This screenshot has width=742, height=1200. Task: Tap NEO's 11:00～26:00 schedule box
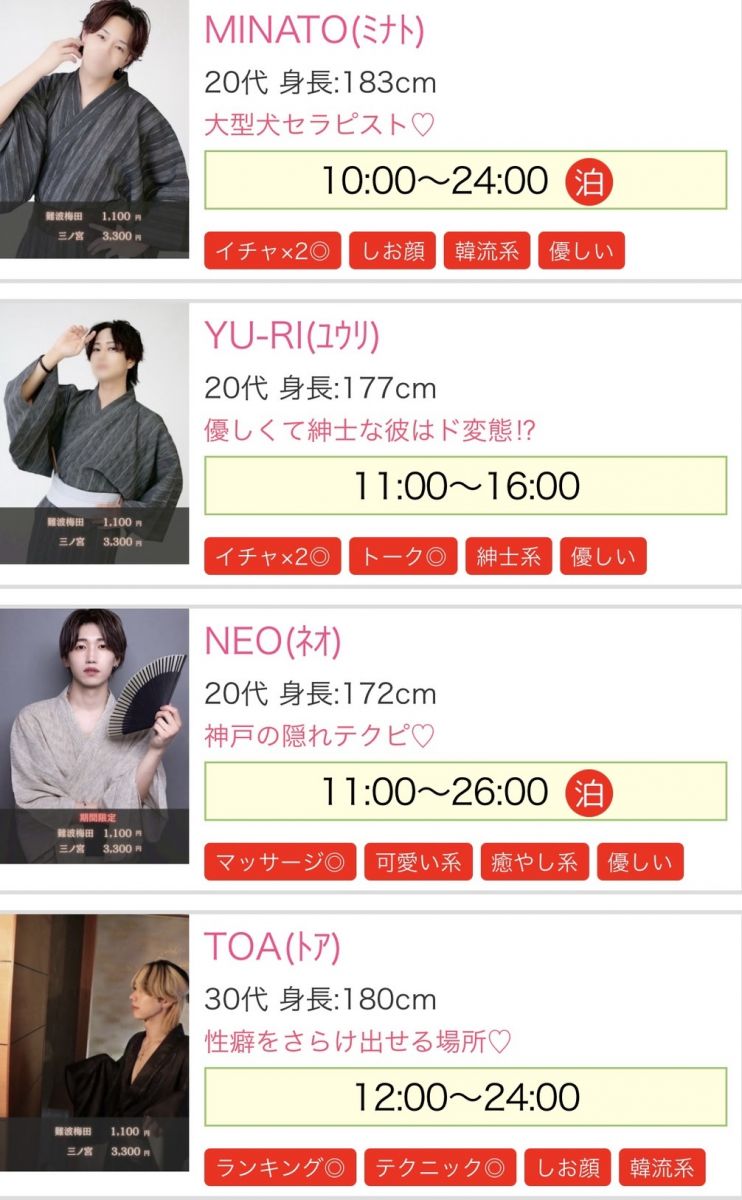coord(465,792)
